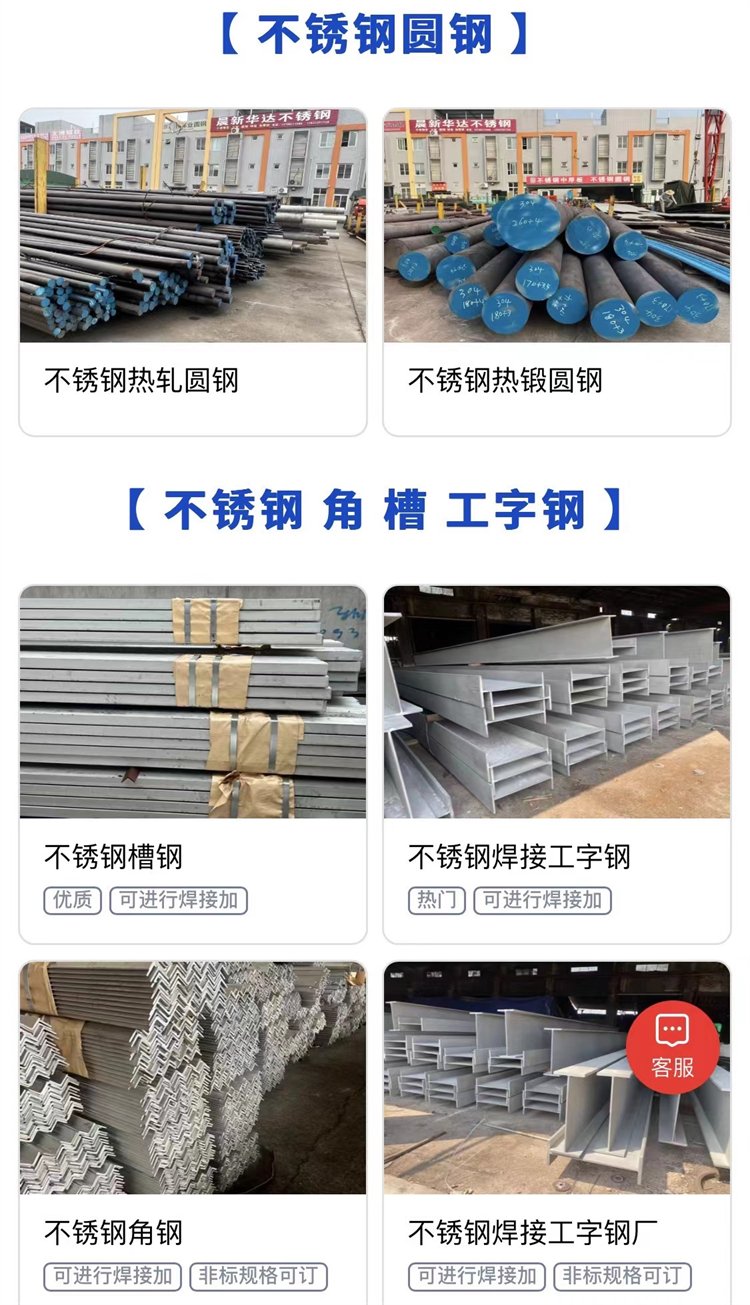Open the 不锈钢热轧圆钢 product card
Screen dimensions: 750x1305
pos(193,272)
